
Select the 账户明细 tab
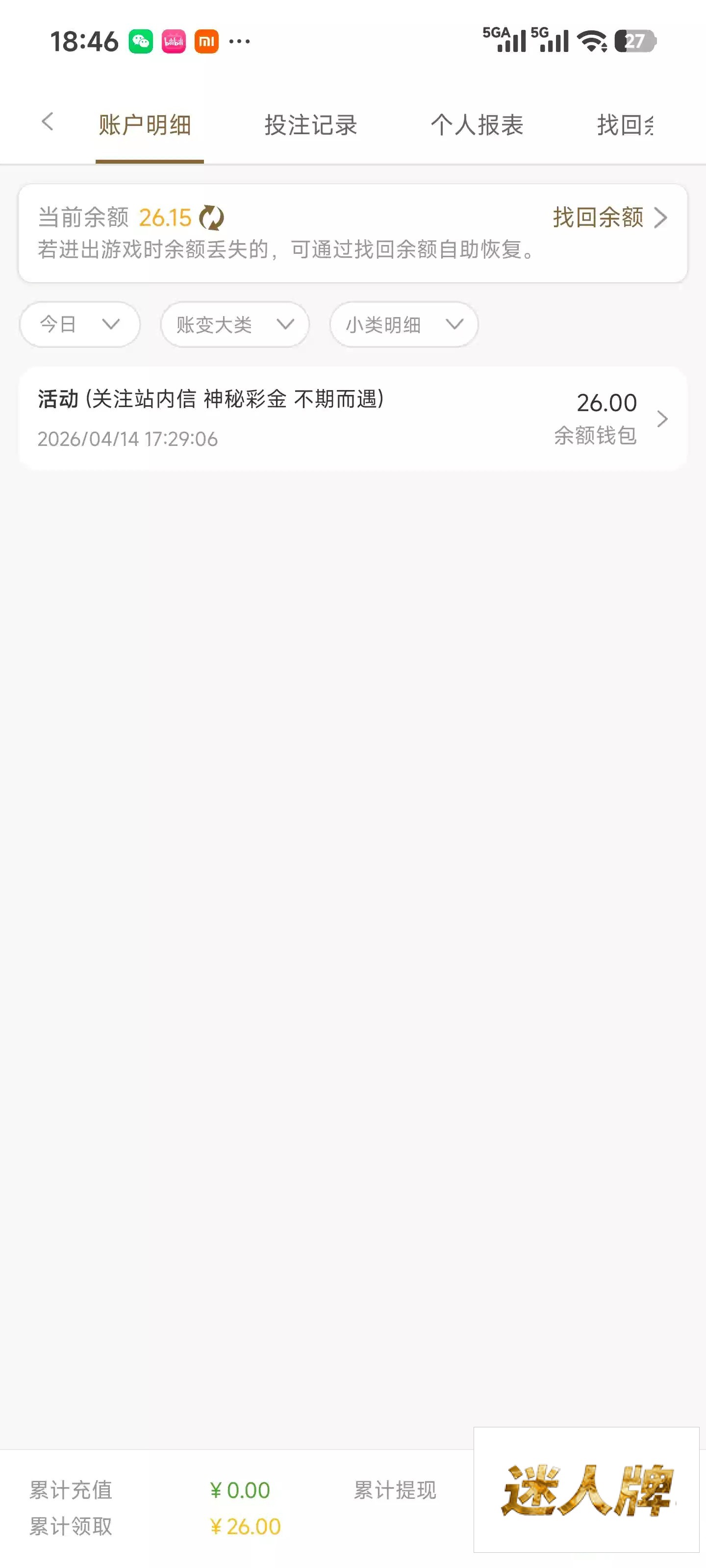pos(145,125)
